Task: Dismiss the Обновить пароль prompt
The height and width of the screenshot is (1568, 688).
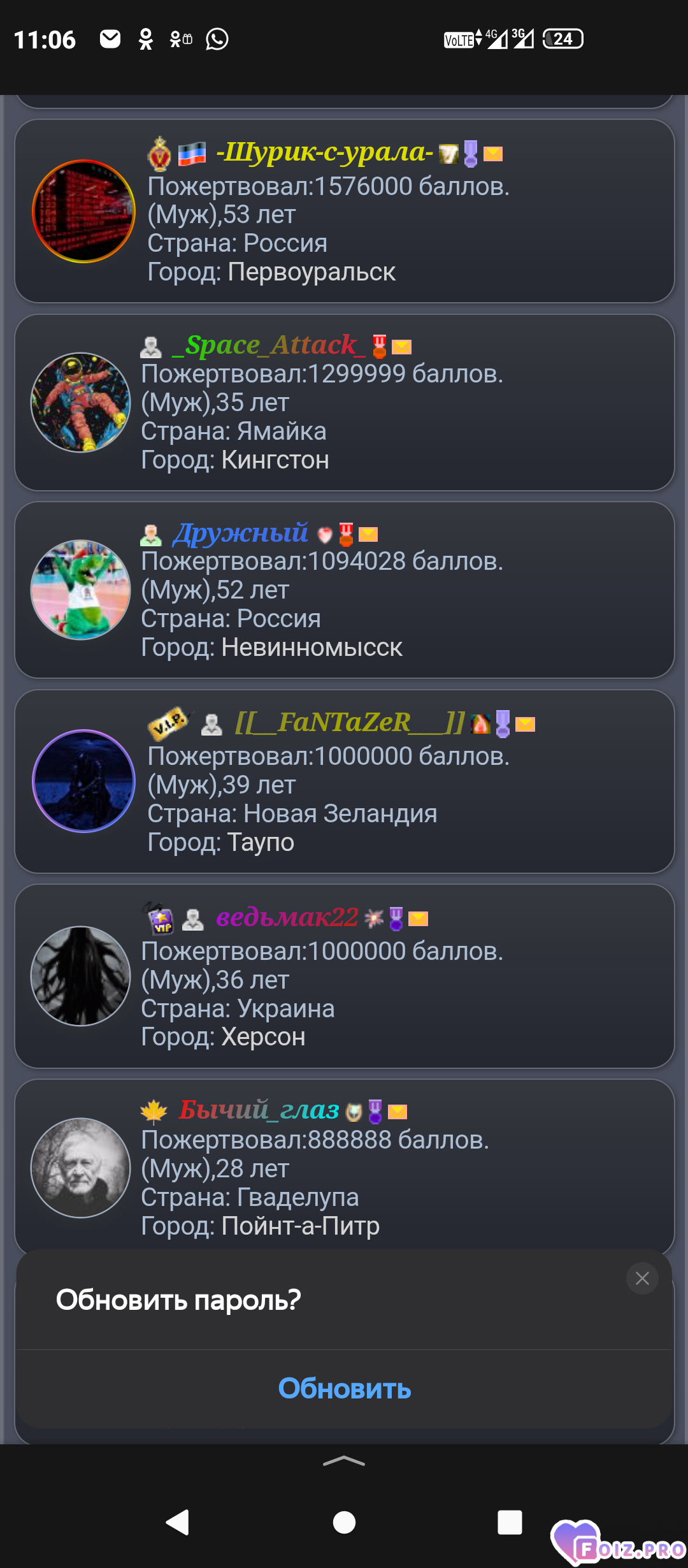Action: click(x=641, y=1278)
